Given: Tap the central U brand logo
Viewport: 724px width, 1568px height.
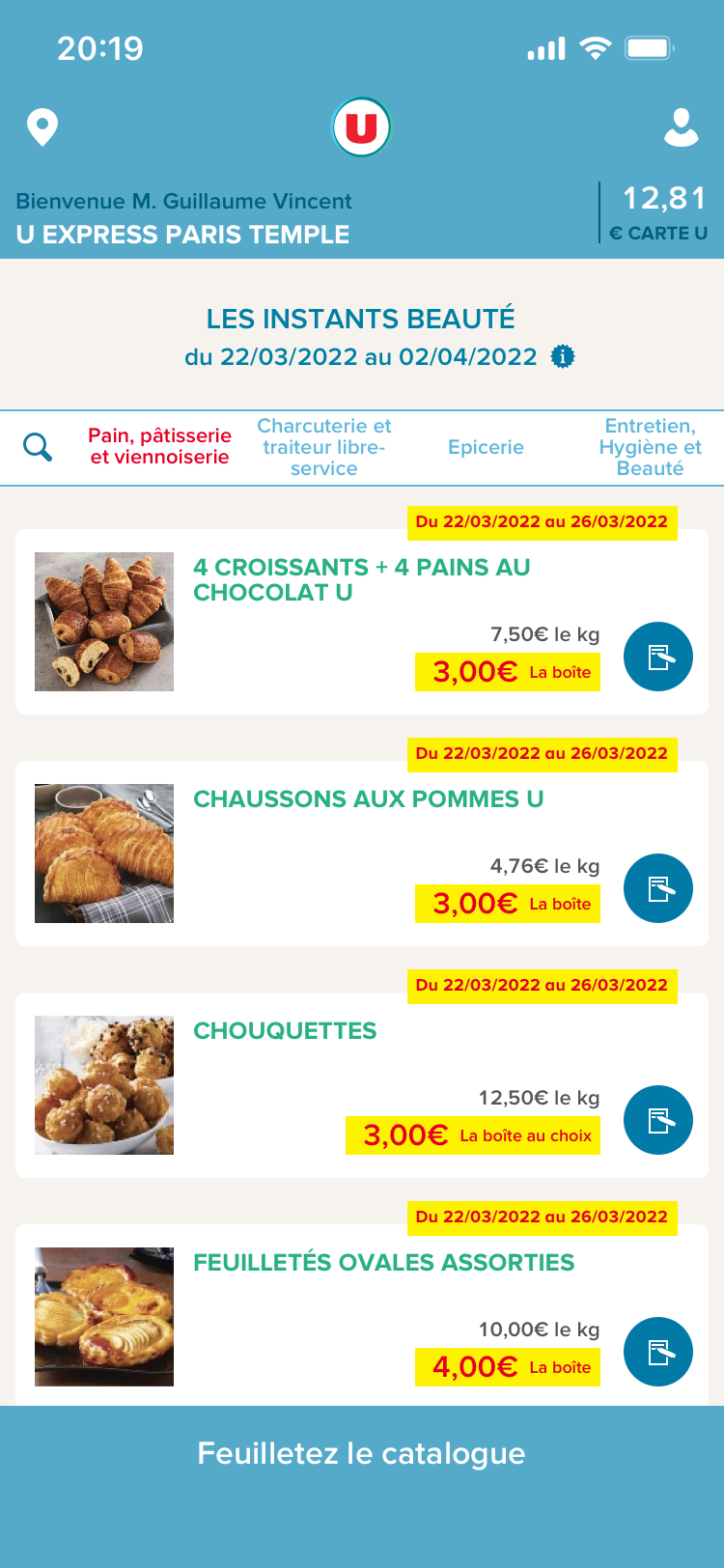Looking at the screenshot, I should click(x=361, y=126).
